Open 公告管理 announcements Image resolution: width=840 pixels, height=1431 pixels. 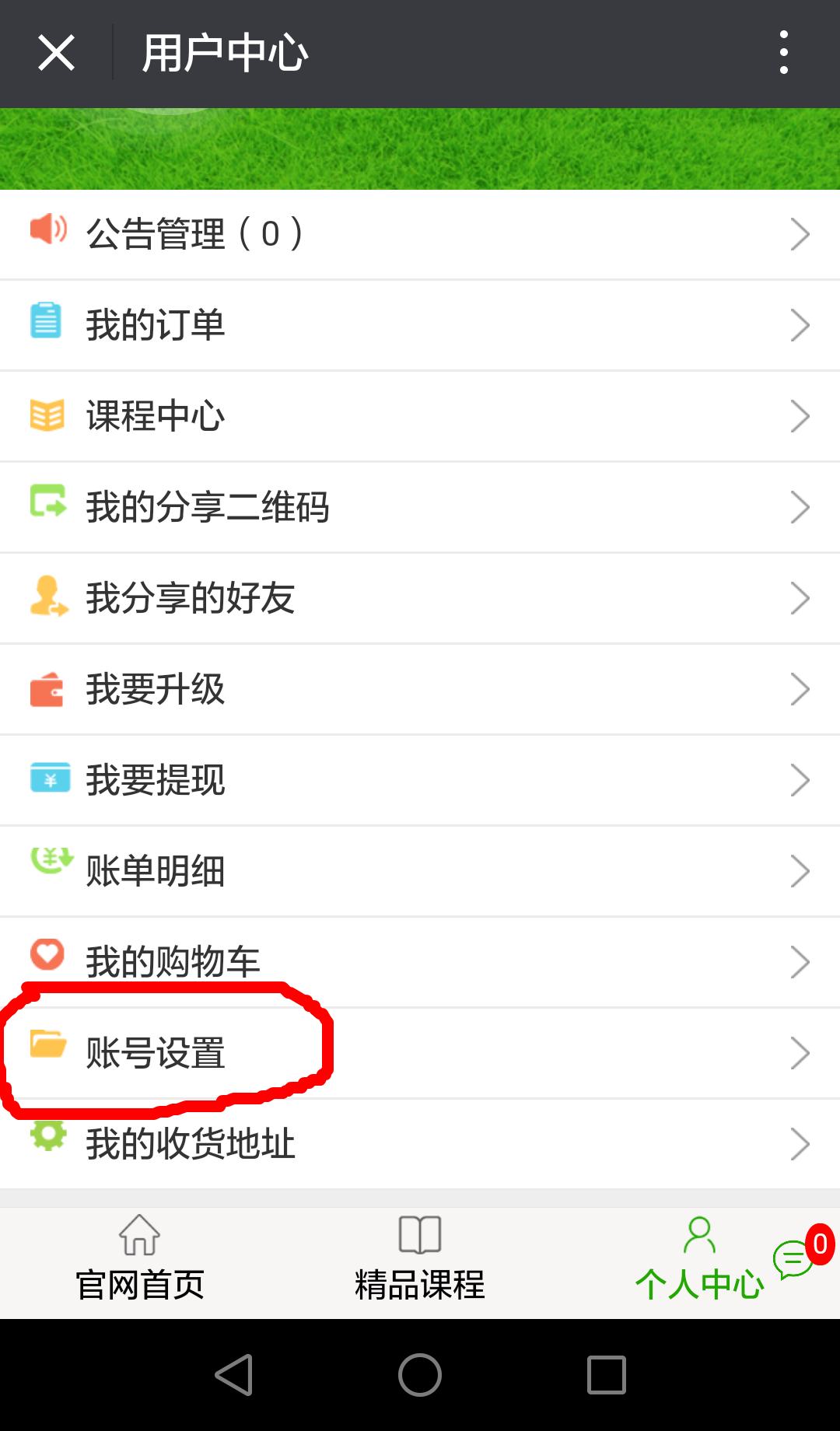tap(420, 234)
